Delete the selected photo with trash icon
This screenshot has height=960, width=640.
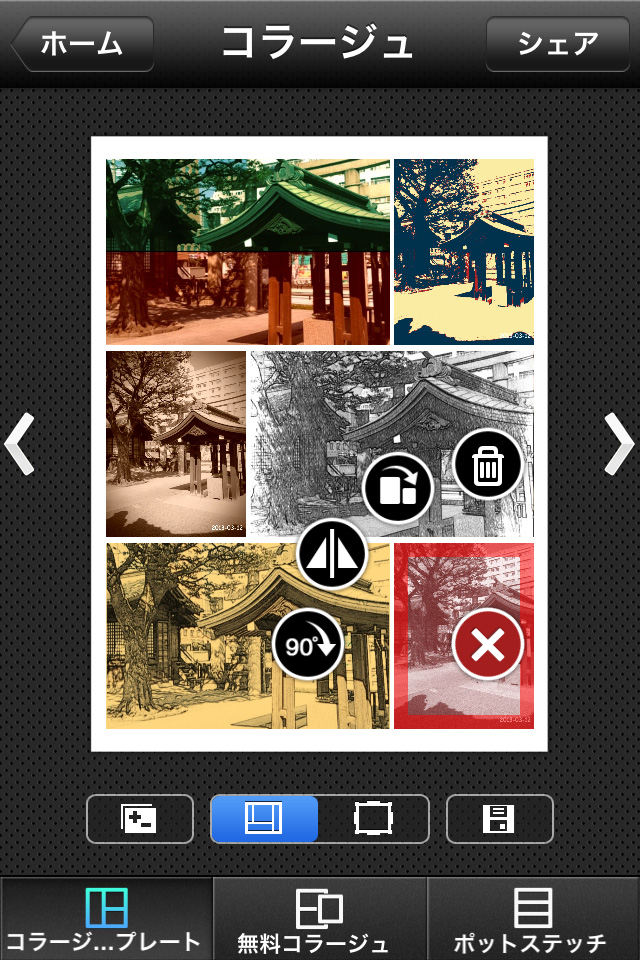pyautogui.click(x=487, y=465)
